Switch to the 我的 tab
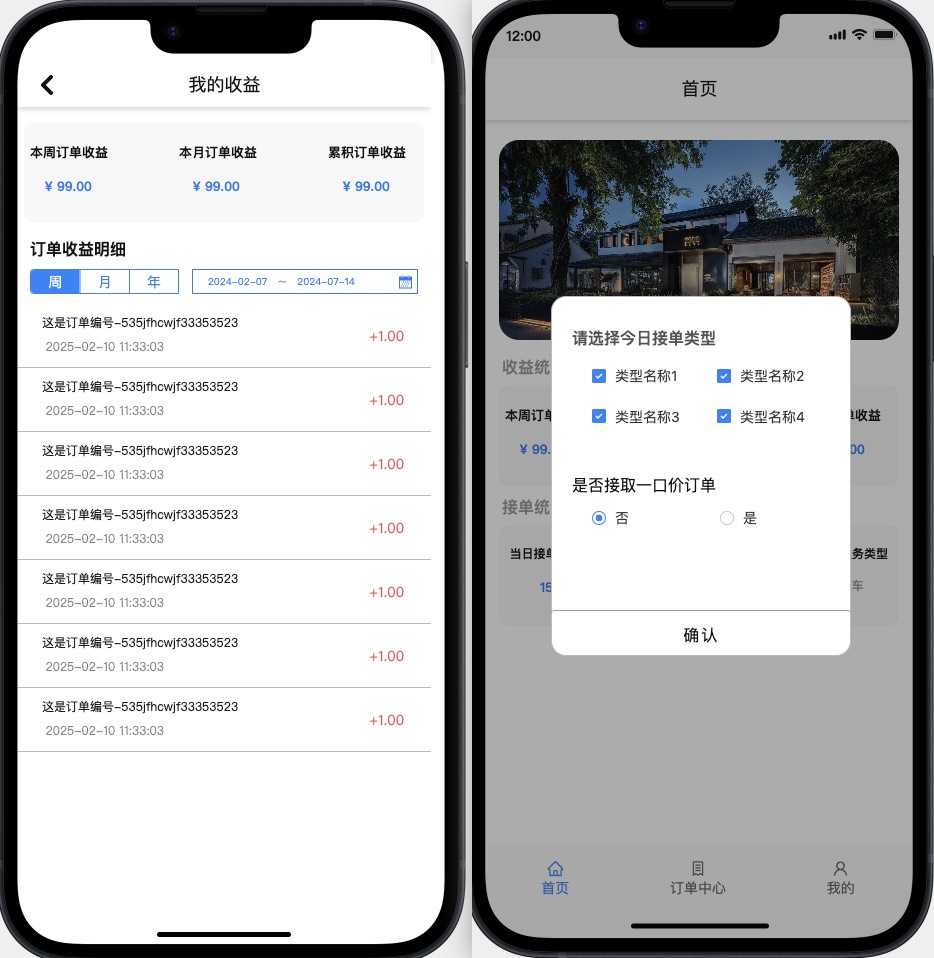Viewport: 934px width, 958px height. click(840, 877)
